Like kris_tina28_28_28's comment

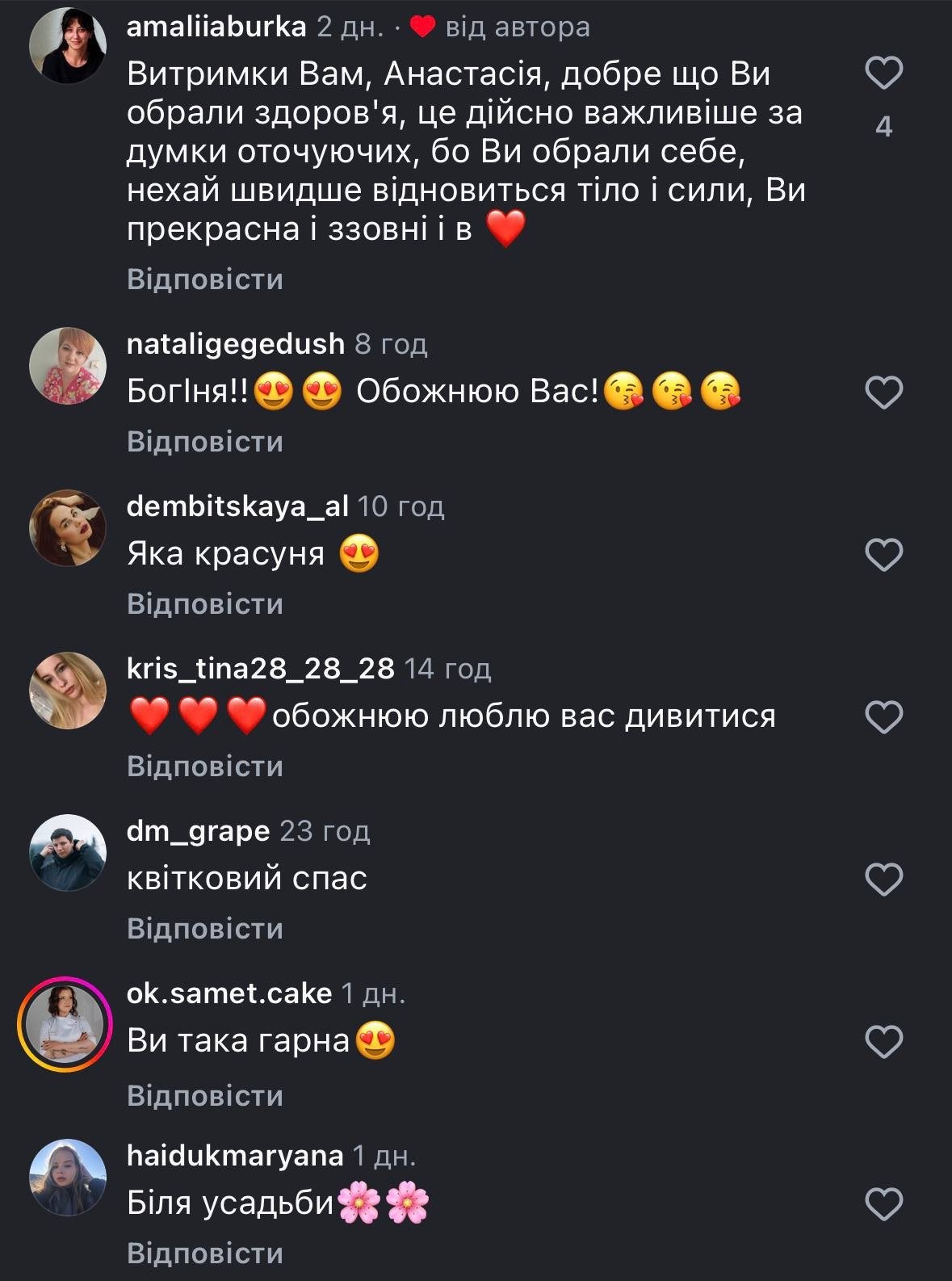tap(883, 717)
